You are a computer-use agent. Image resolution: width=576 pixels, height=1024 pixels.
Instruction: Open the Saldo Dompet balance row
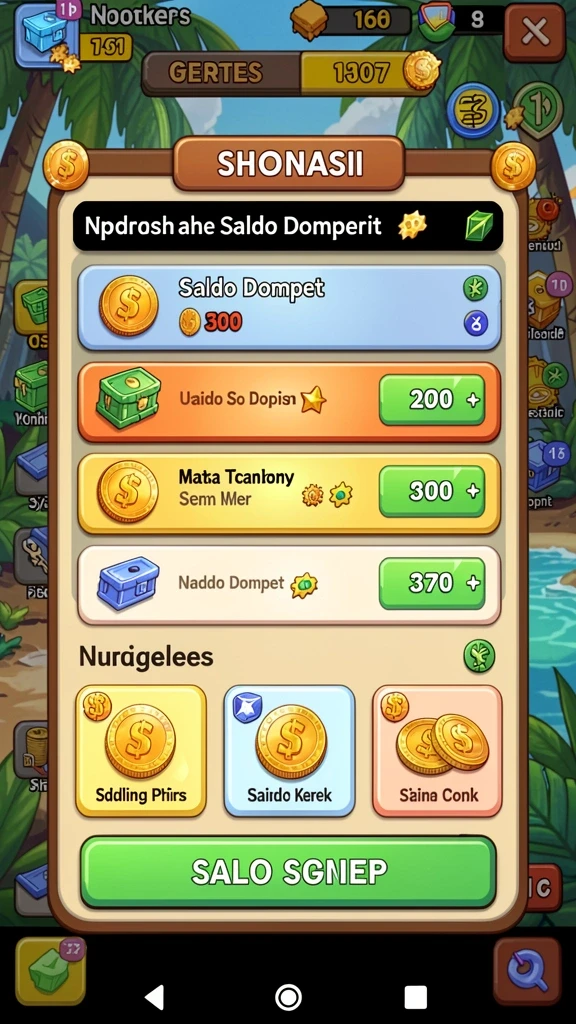[x=289, y=307]
